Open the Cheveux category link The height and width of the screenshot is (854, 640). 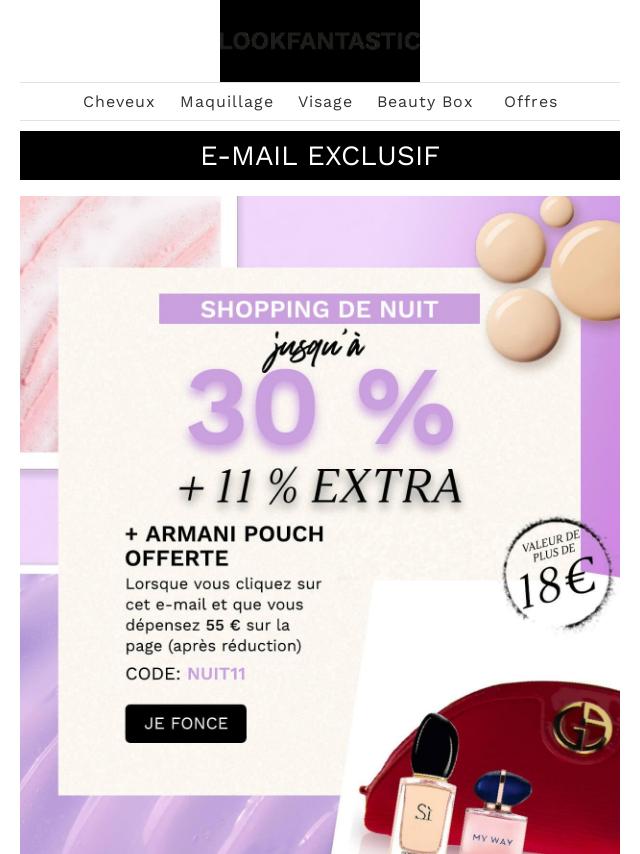119,102
